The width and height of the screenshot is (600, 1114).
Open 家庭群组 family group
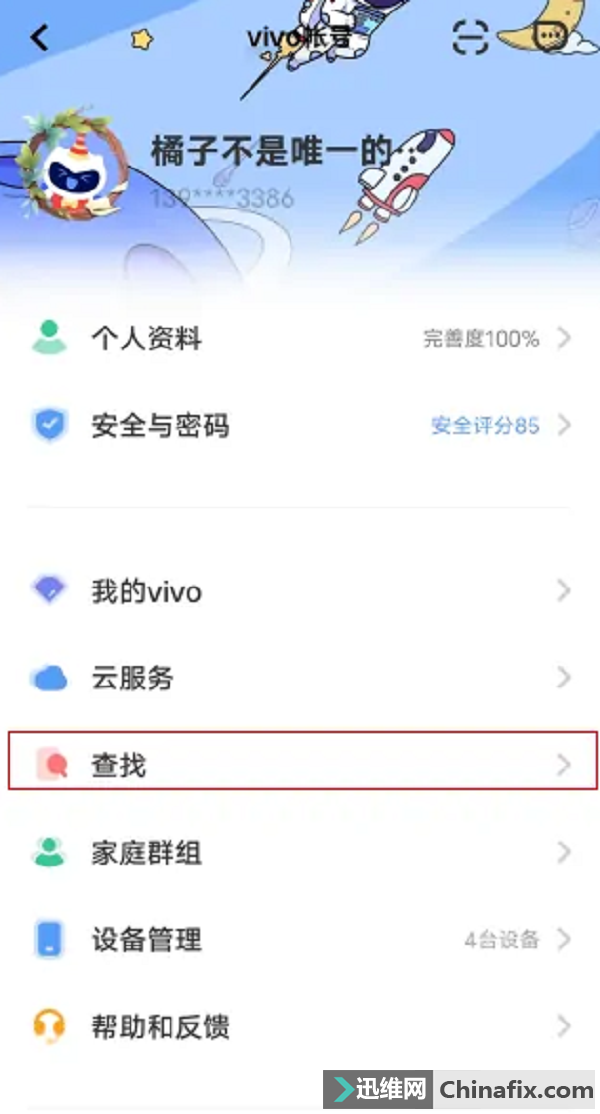pyautogui.click(x=300, y=852)
